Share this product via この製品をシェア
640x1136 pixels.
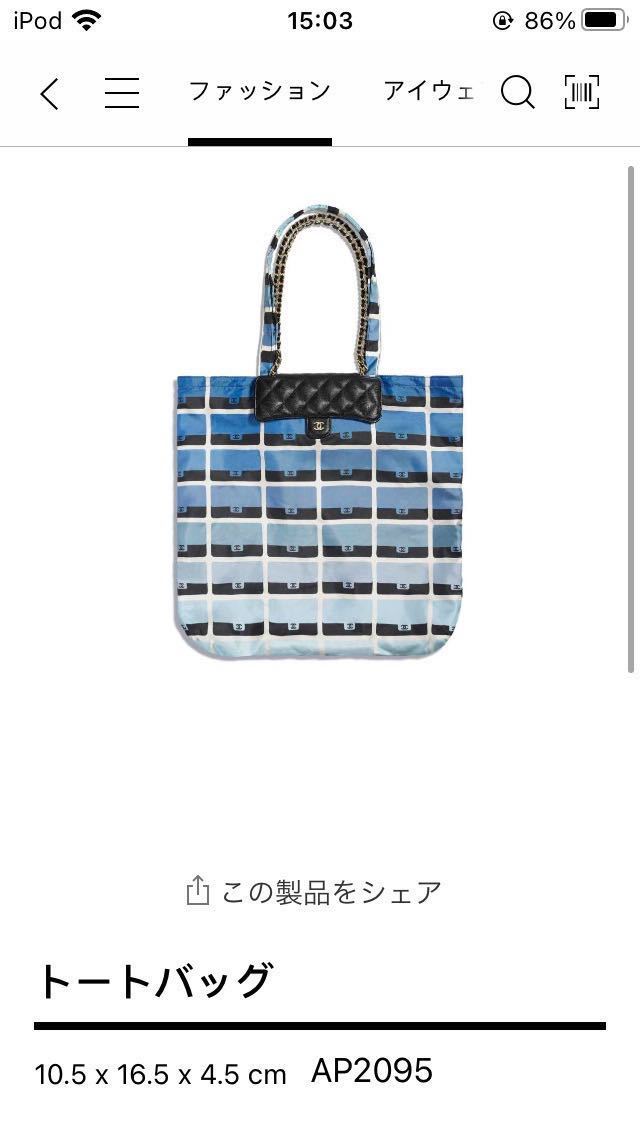(x=315, y=891)
